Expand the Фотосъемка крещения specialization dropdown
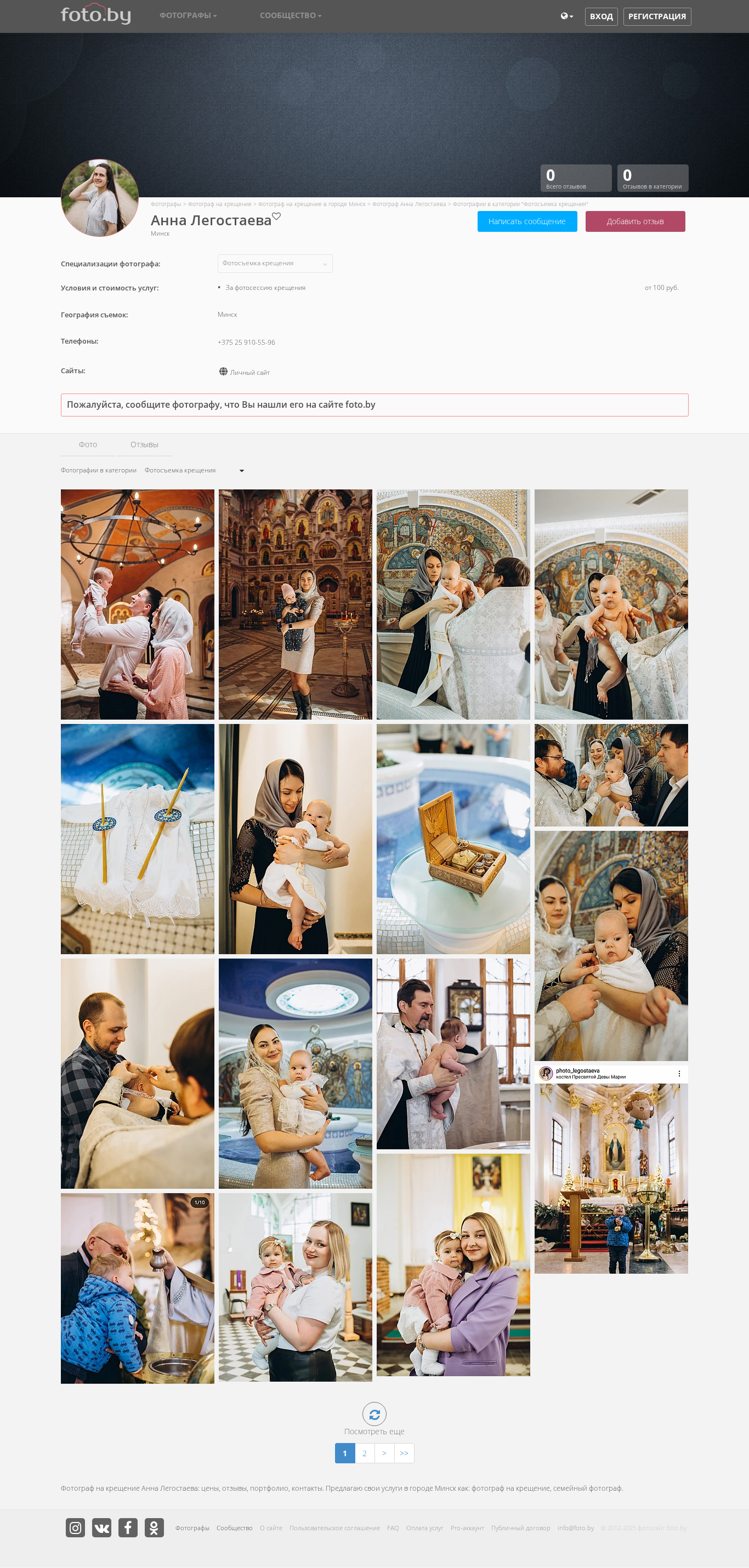This screenshot has height=1568, width=749. [x=275, y=264]
